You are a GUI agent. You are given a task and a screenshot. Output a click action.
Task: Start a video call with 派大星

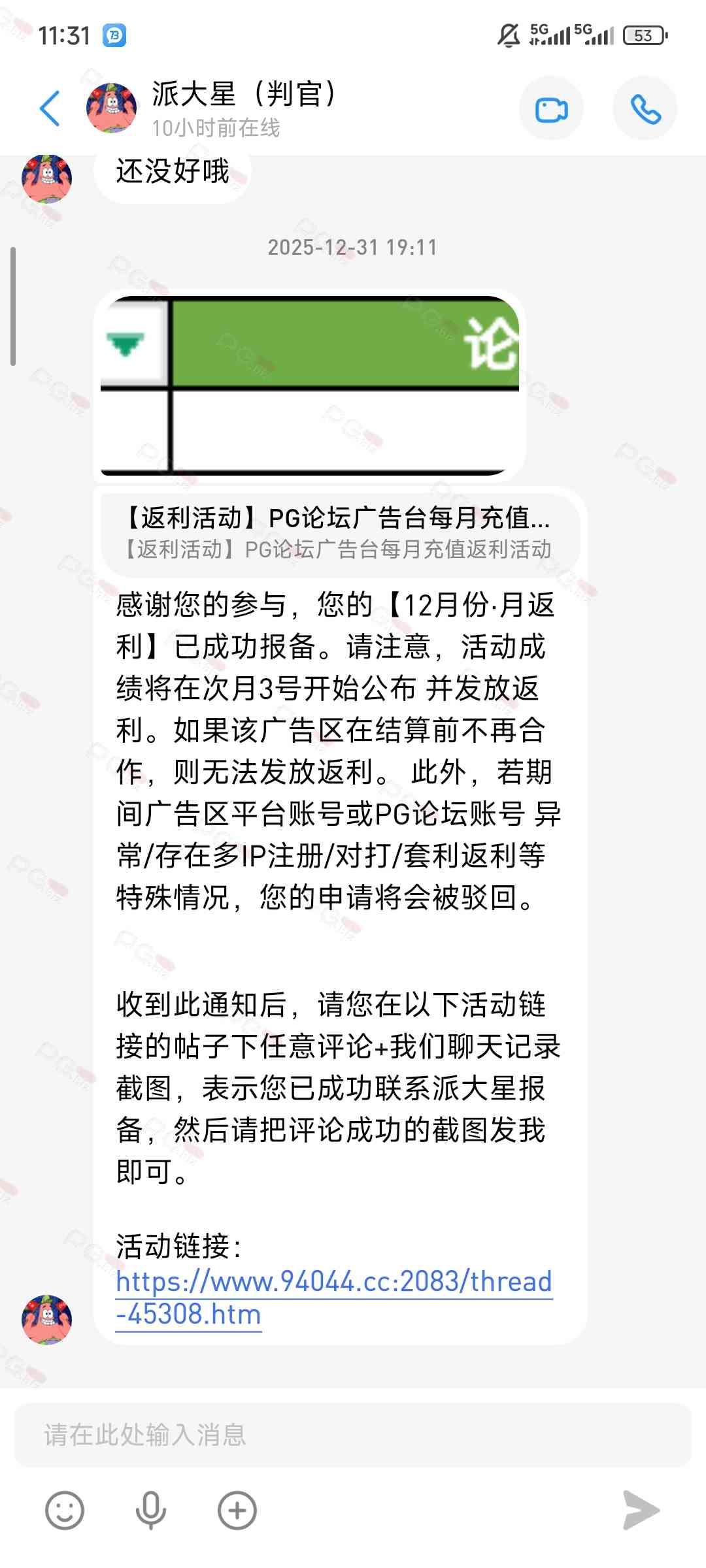pyautogui.click(x=551, y=109)
